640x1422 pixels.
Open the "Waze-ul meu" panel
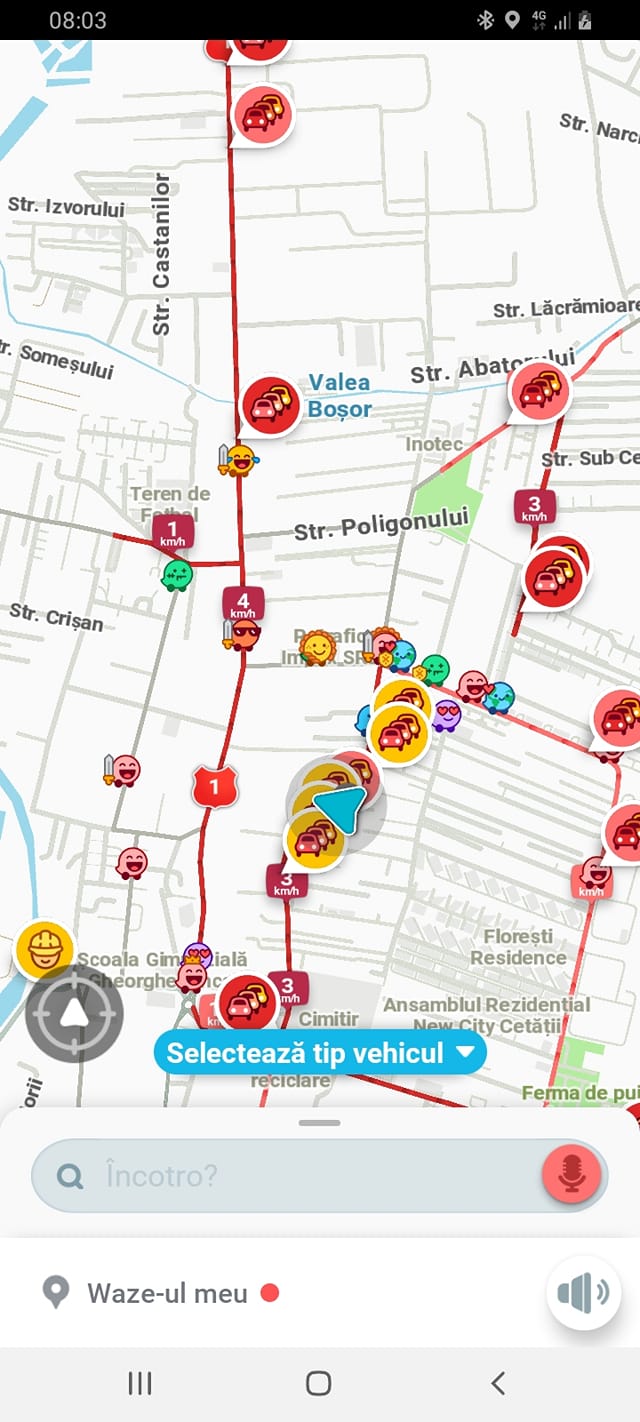point(165,1293)
